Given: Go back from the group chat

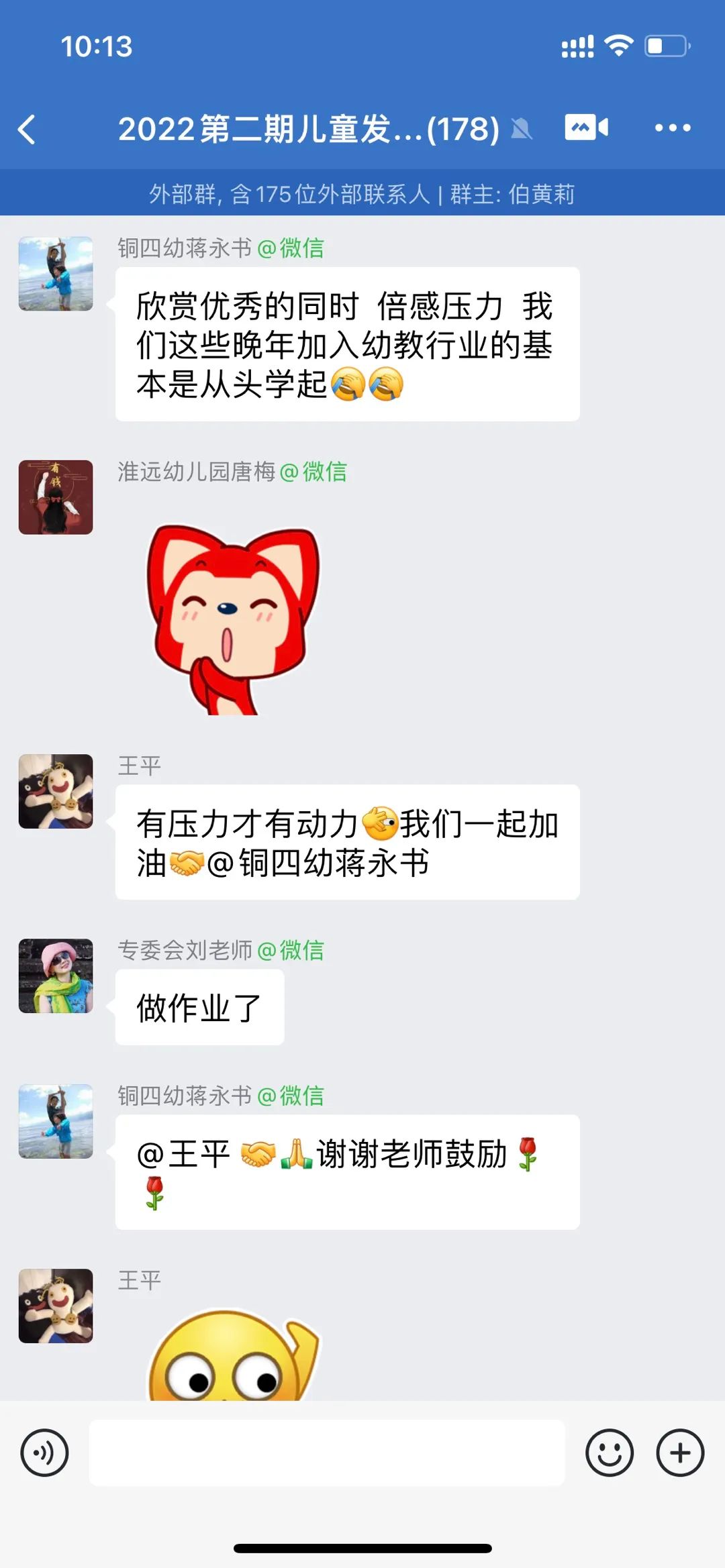Looking at the screenshot, I should [27, 129].
